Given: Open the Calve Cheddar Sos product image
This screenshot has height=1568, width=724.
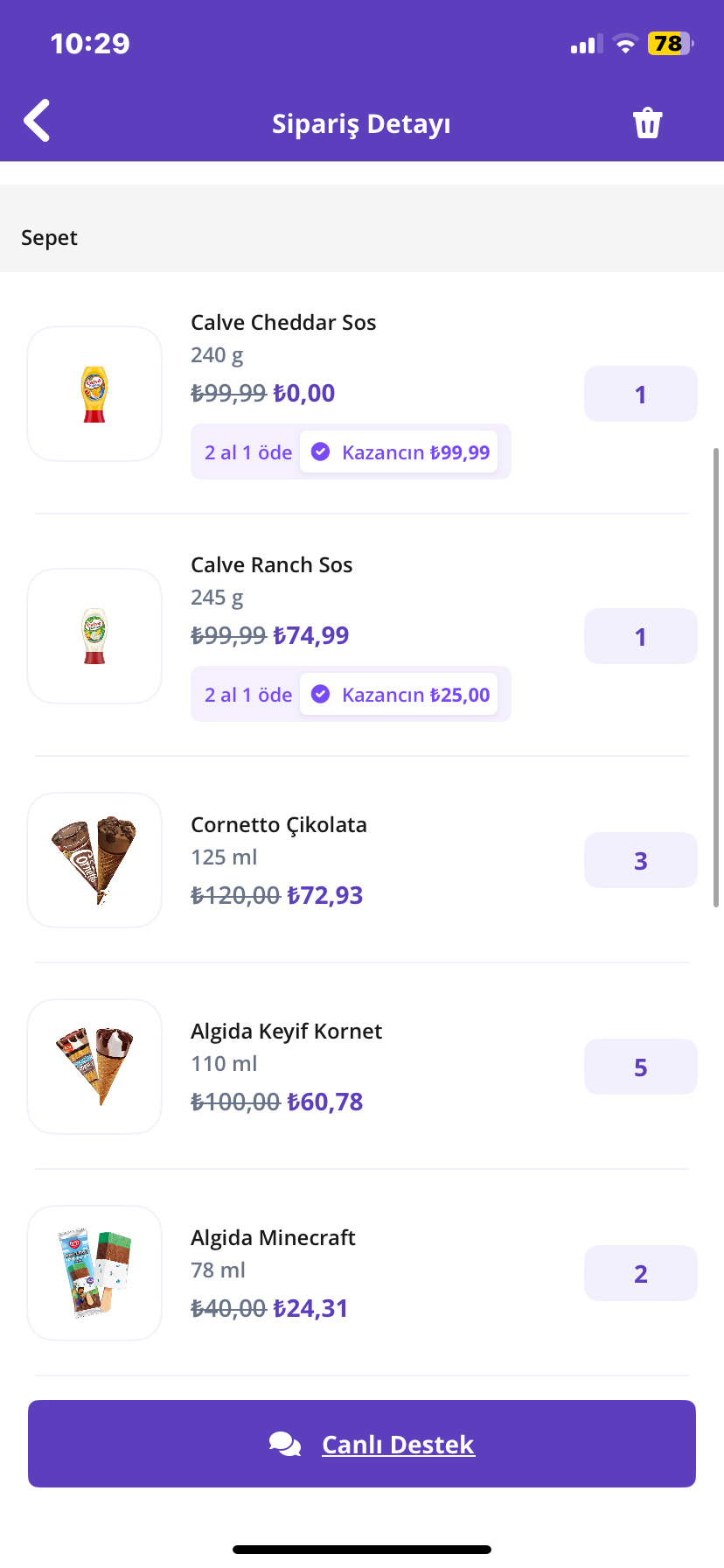Looking at the screenshot, I should 94,394.
